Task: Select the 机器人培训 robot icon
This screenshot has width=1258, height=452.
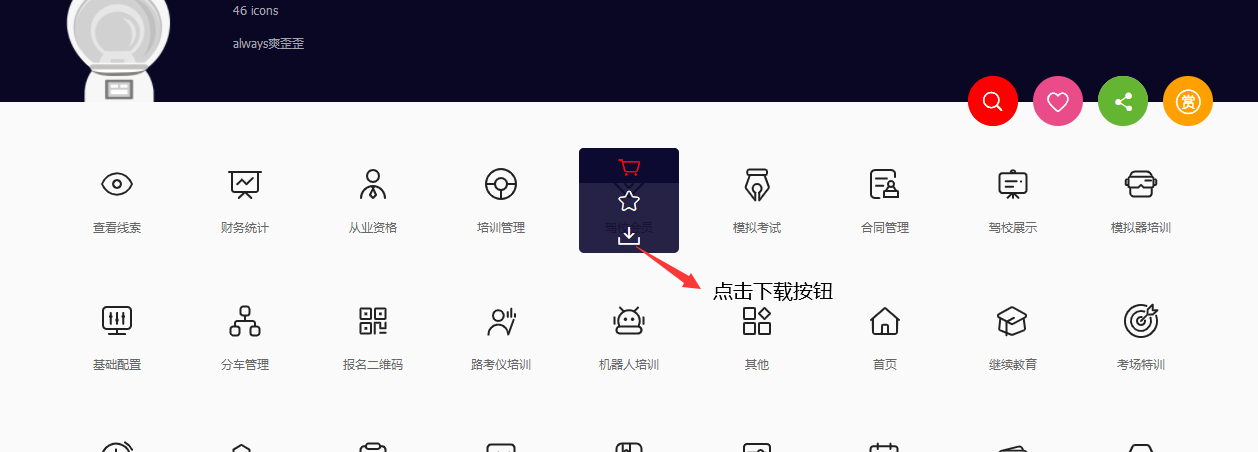Action: coord(629,322)
